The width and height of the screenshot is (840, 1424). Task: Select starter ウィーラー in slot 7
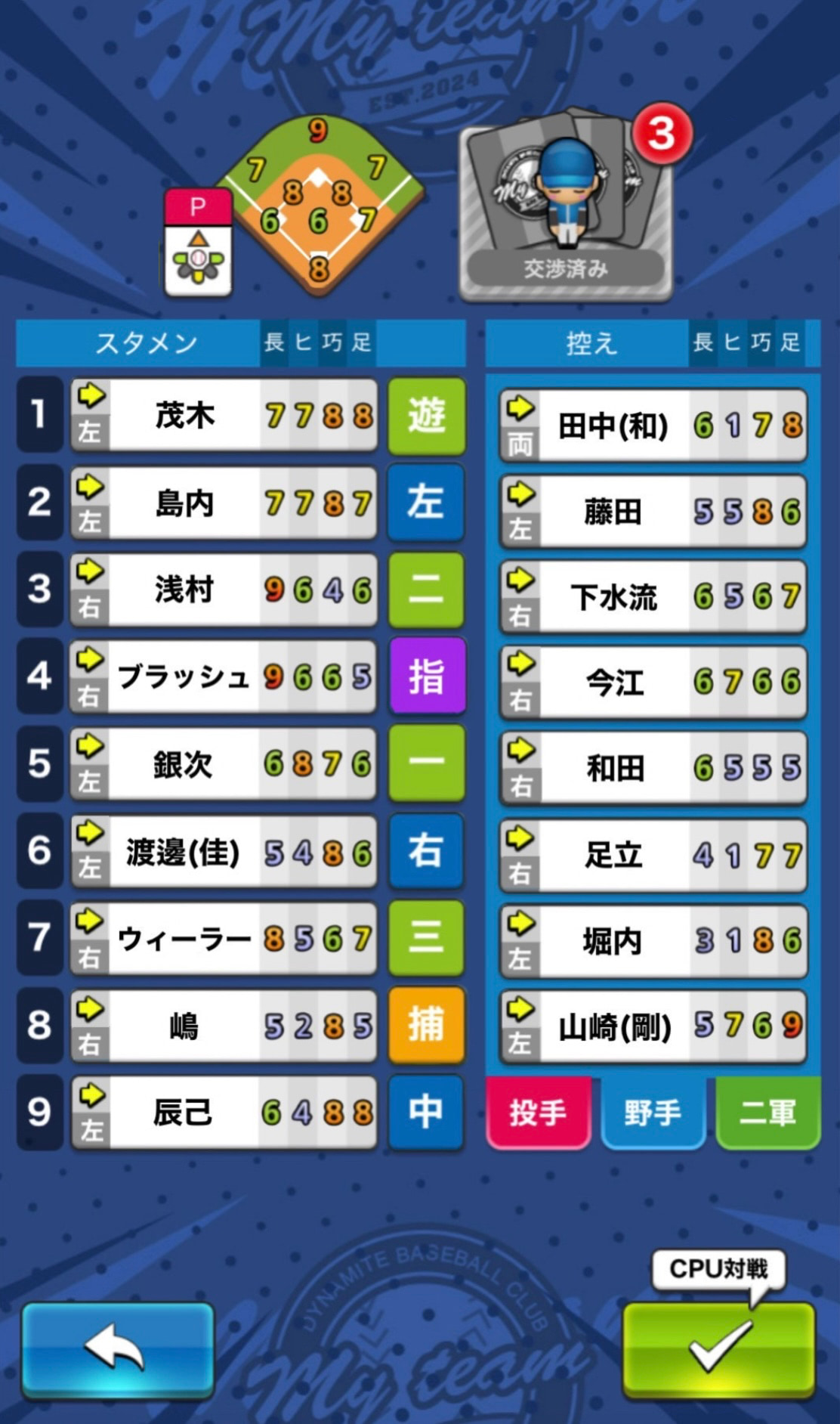click(x=224, y=938)
